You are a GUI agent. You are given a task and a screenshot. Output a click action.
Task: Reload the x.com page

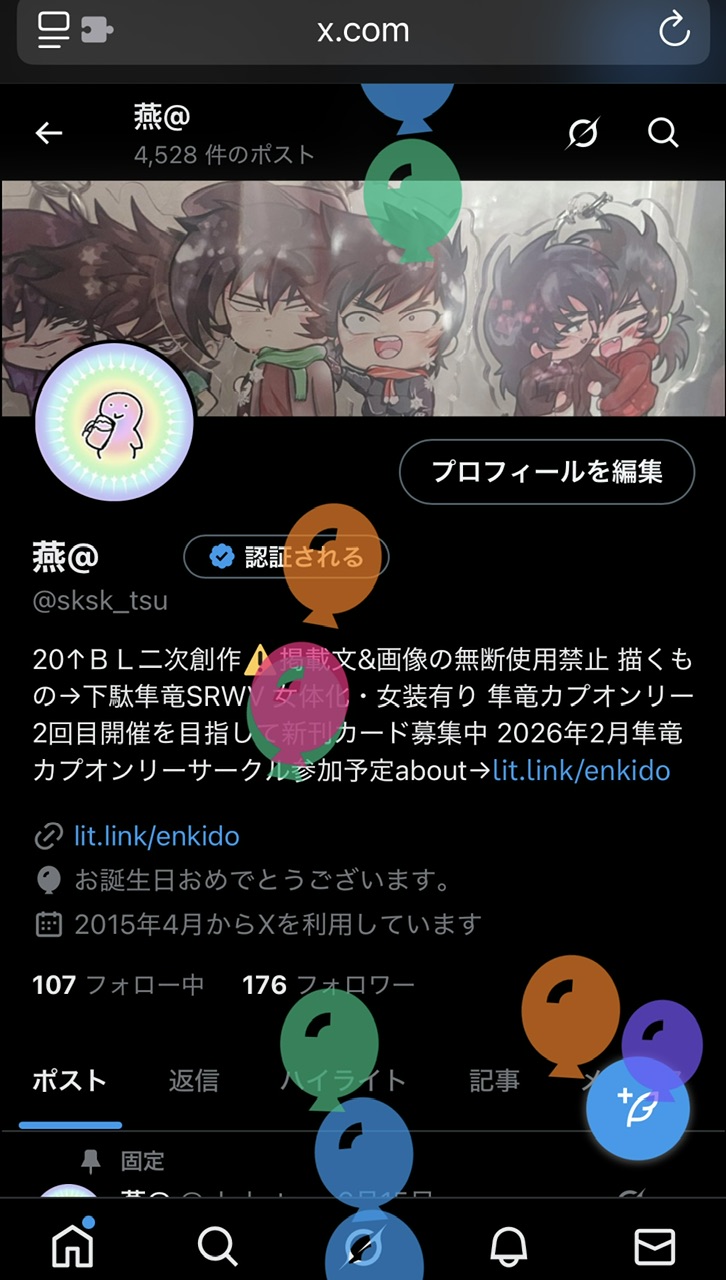coord(674,30)
